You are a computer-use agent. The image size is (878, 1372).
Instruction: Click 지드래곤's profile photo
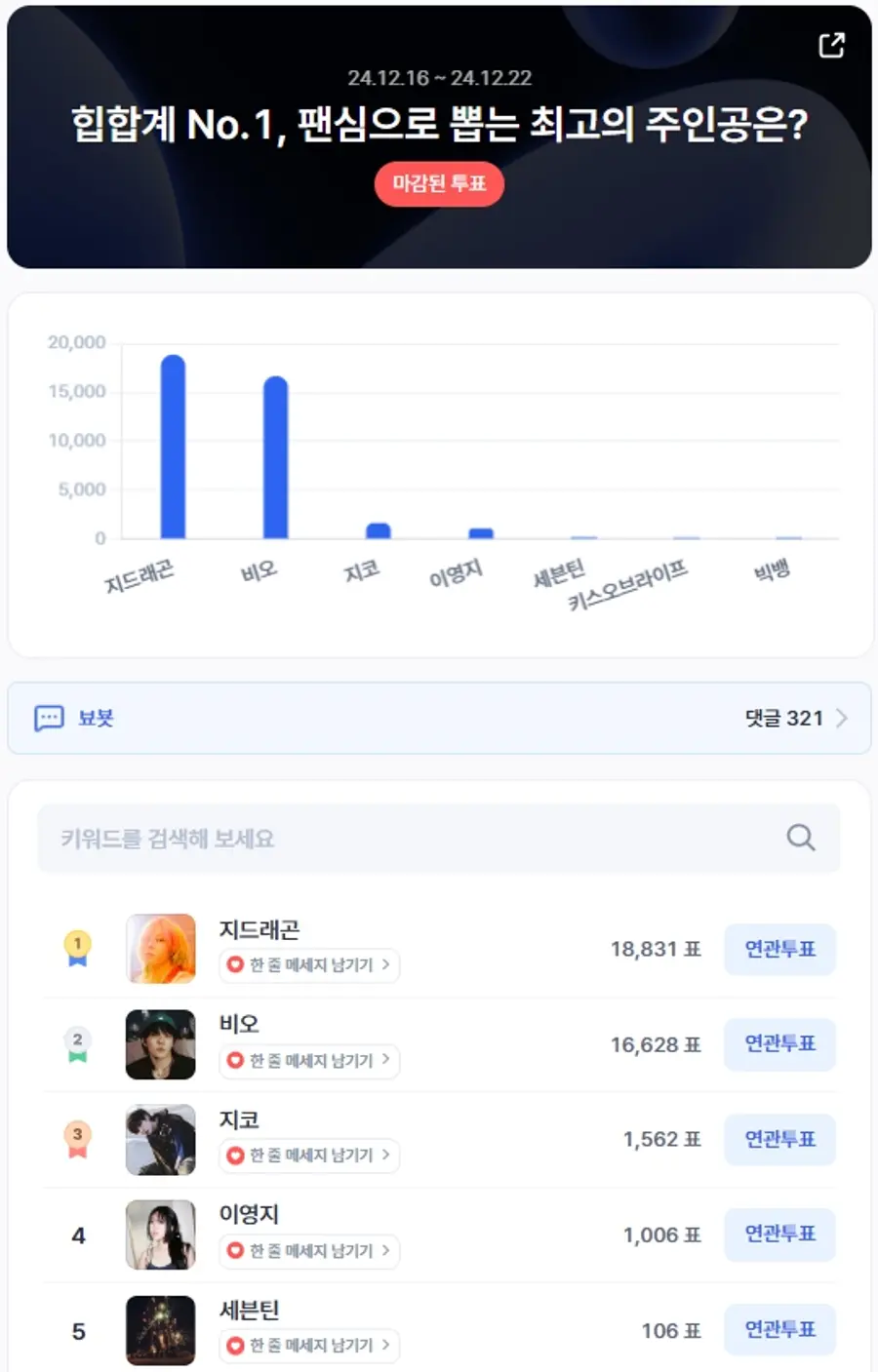pyautogui.click(x=160, y=948)
